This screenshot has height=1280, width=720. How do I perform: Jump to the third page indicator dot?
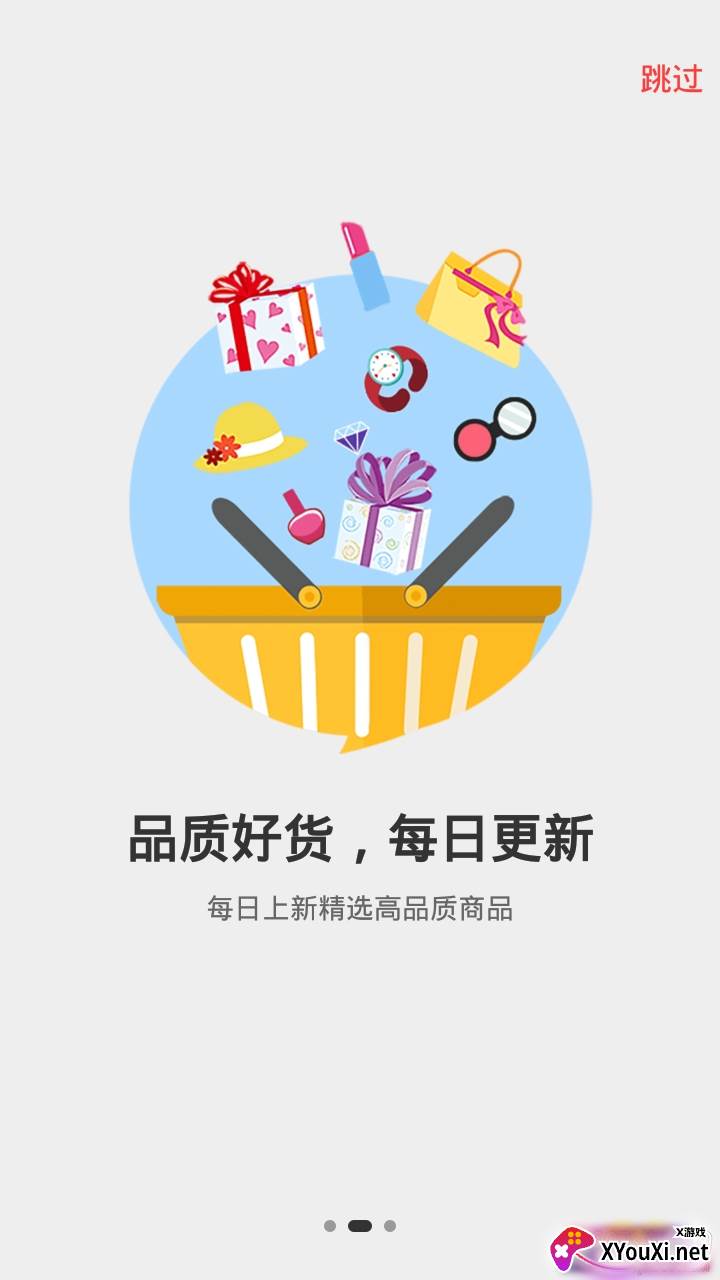tap(390, 1226)
